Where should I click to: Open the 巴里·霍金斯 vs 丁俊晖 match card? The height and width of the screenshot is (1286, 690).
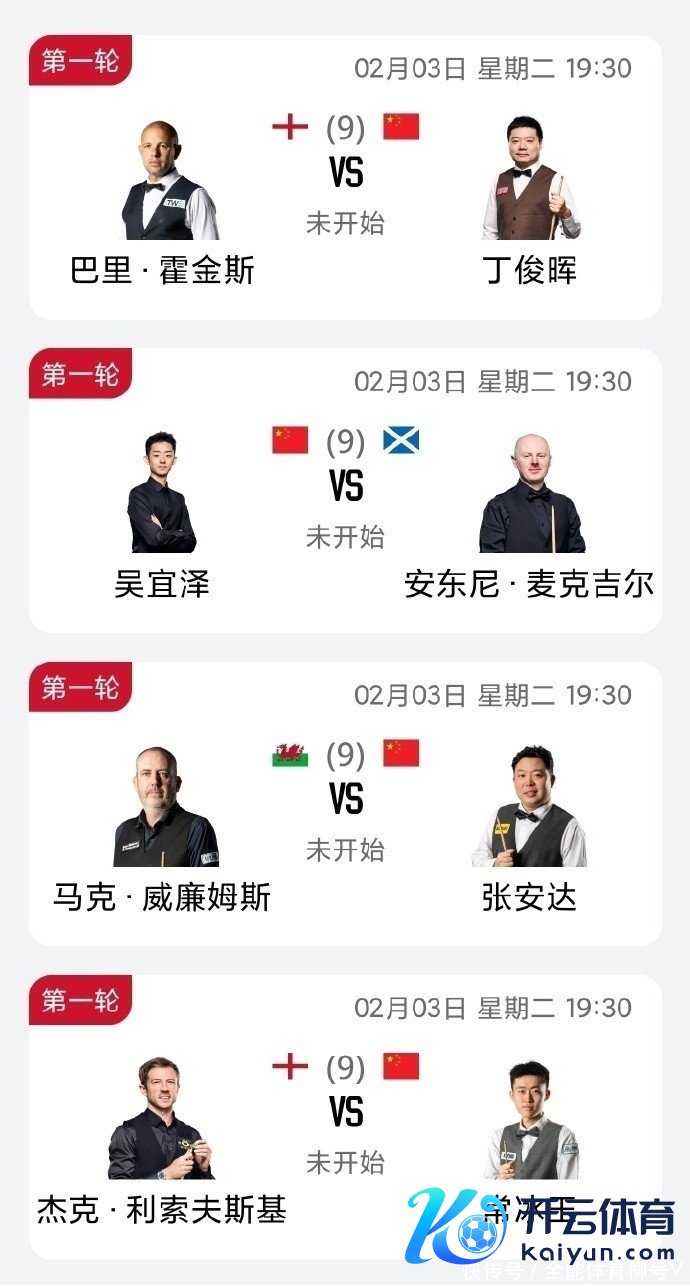point(345,180)
